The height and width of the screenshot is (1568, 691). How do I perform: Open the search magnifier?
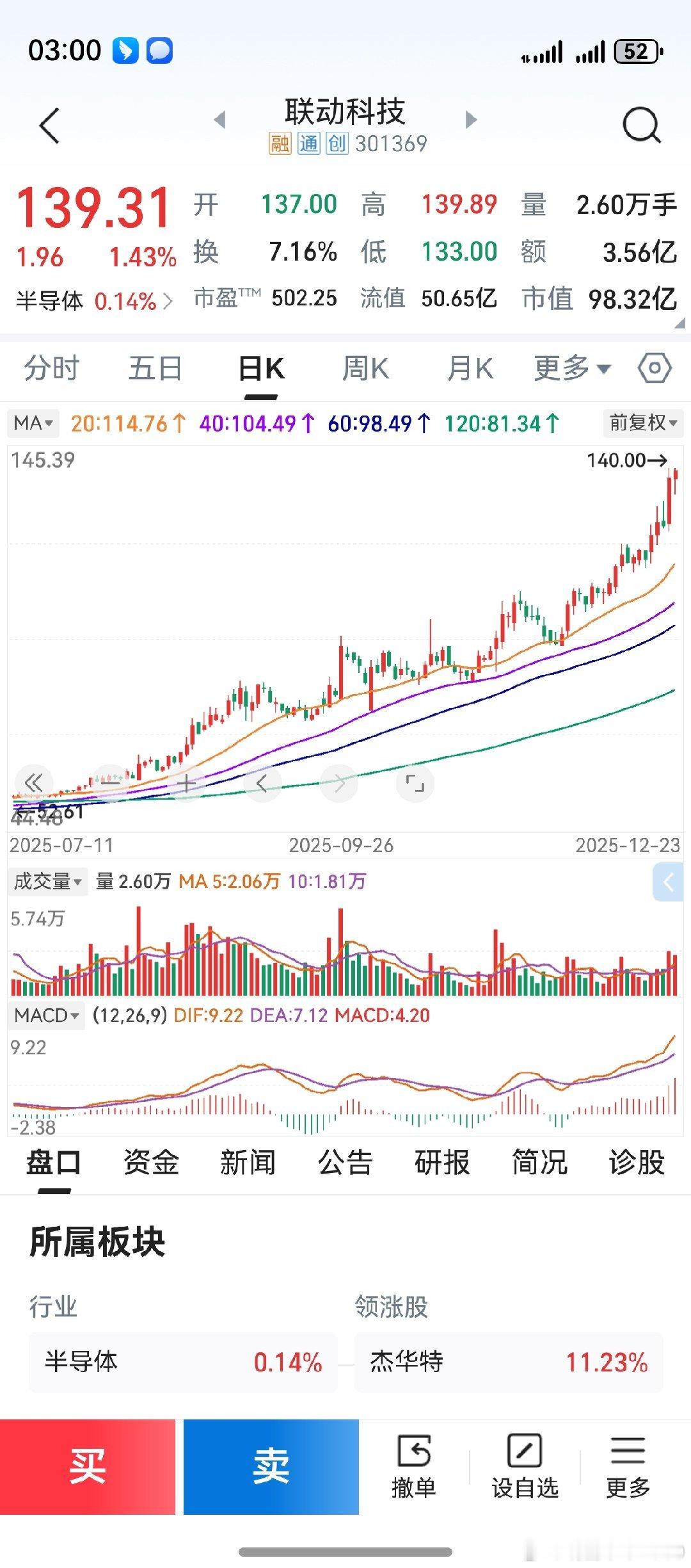click(639, 125)
